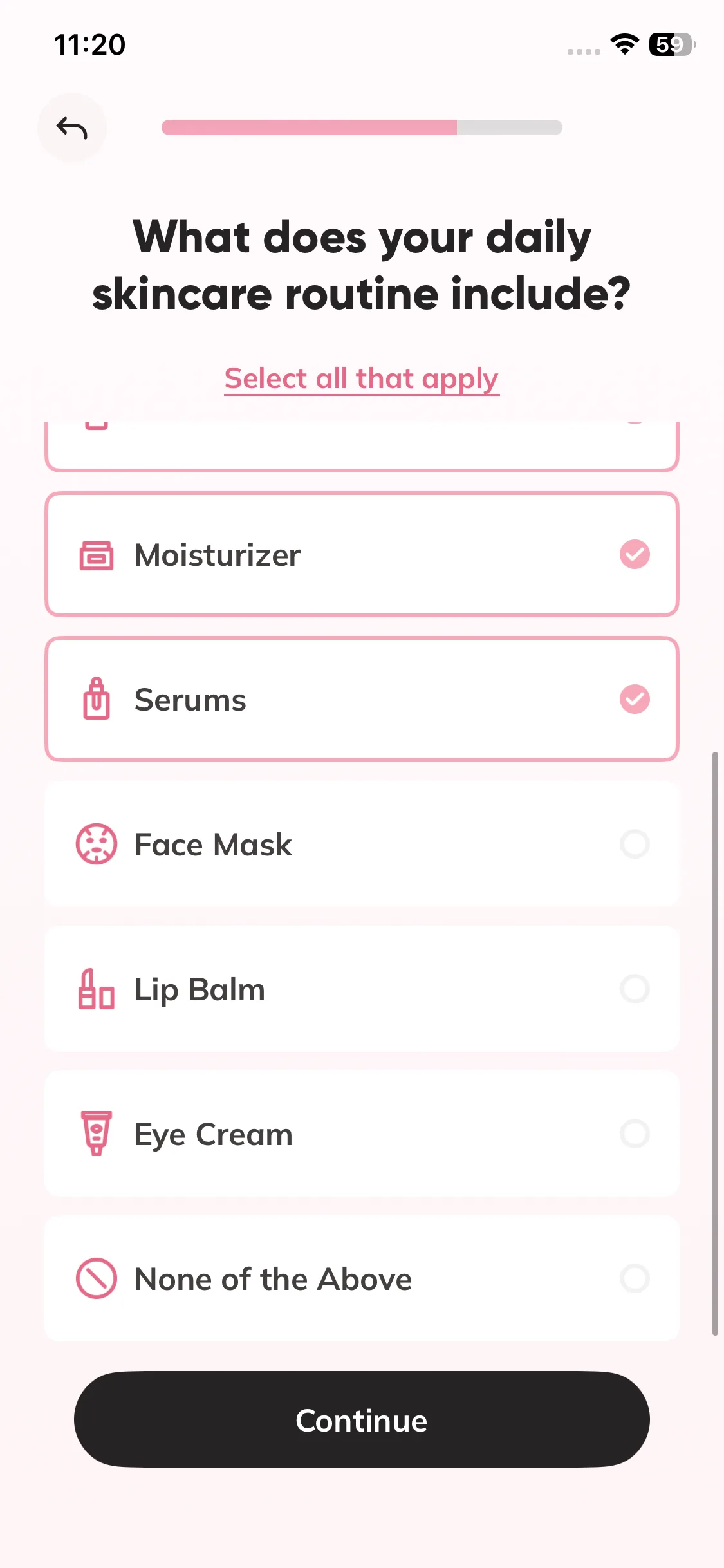Add Eye Cream to your routine
724x1568 pixels.
click(x=362, y=1134)
